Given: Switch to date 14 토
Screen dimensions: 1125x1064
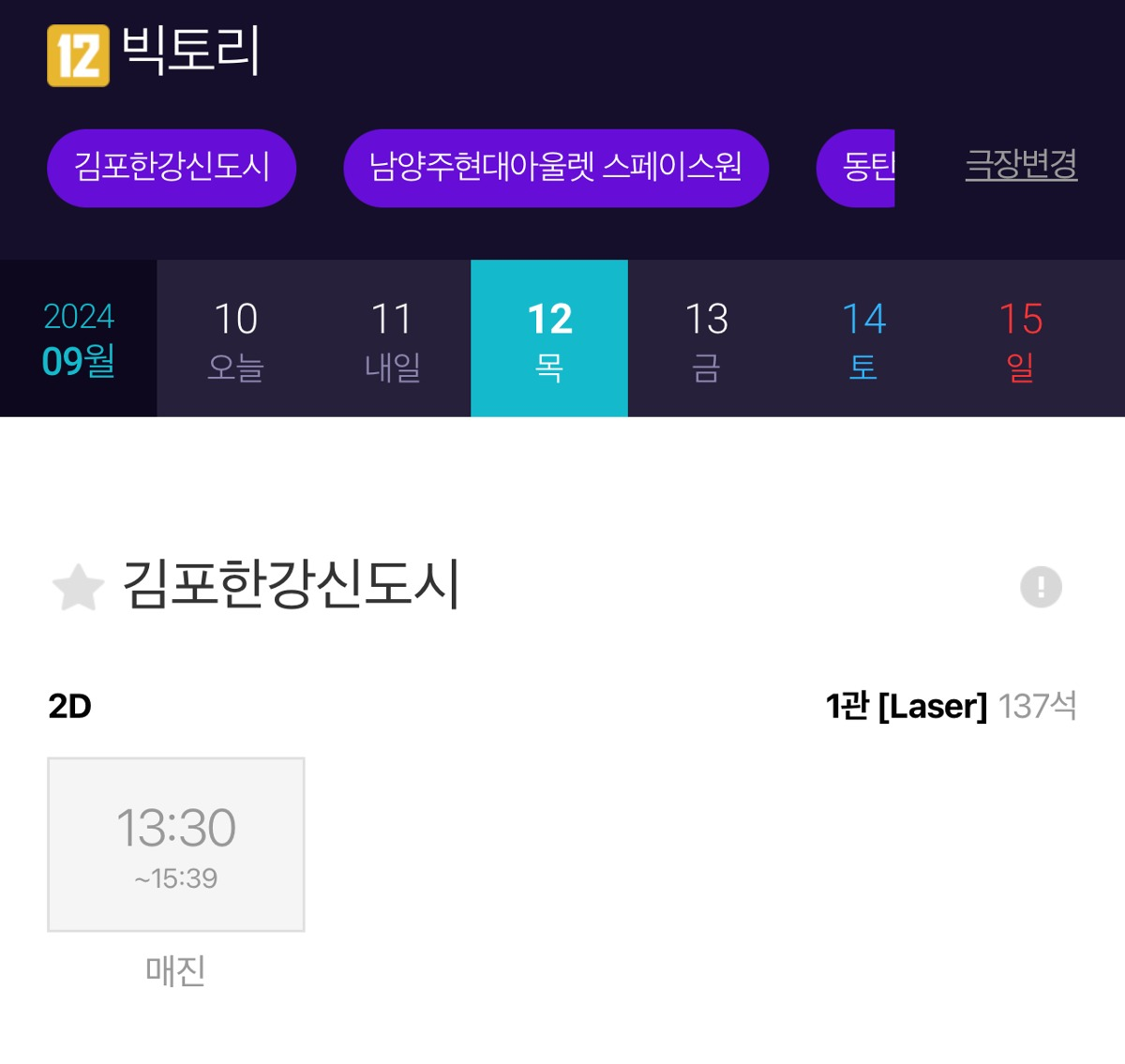Looking at the screenshot, I should [x=863, y=339].
